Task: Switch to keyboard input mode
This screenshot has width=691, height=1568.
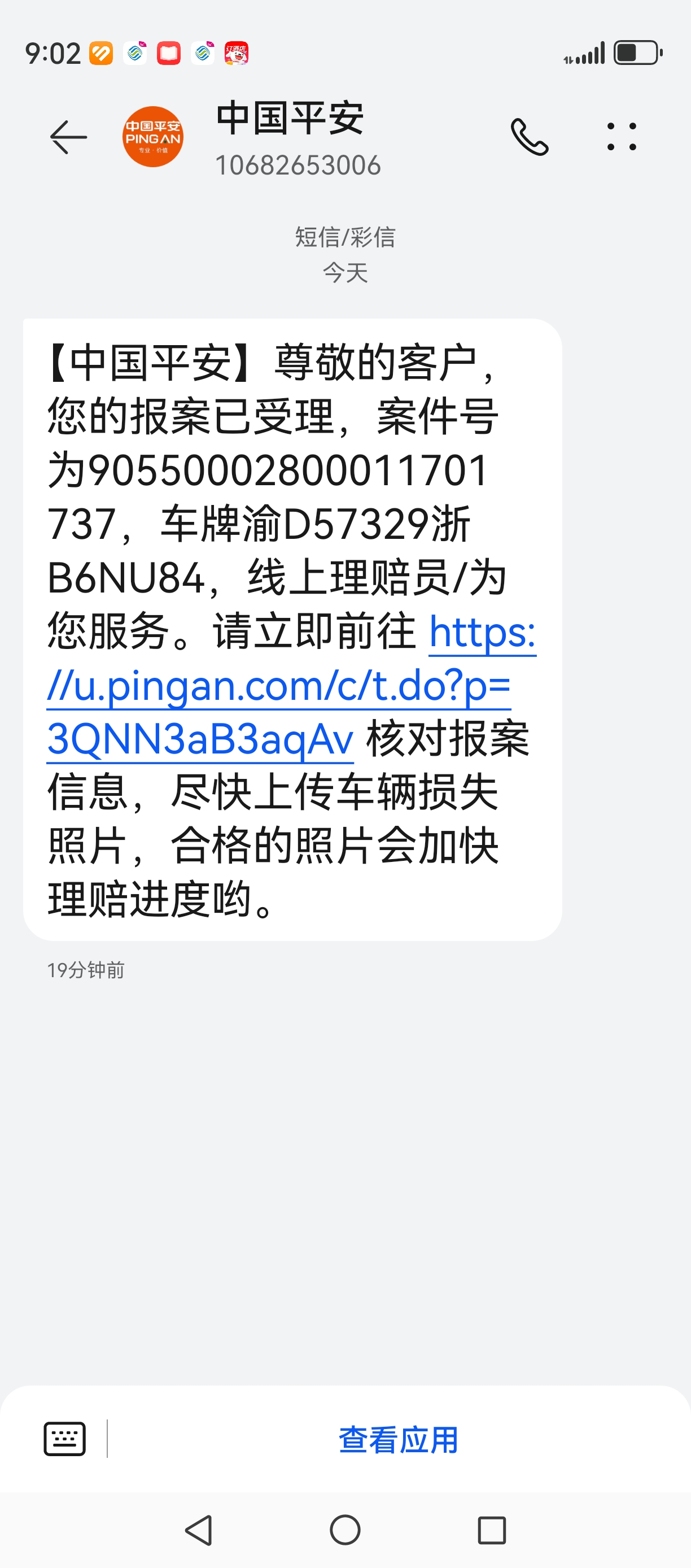Action: point(64,1439)
